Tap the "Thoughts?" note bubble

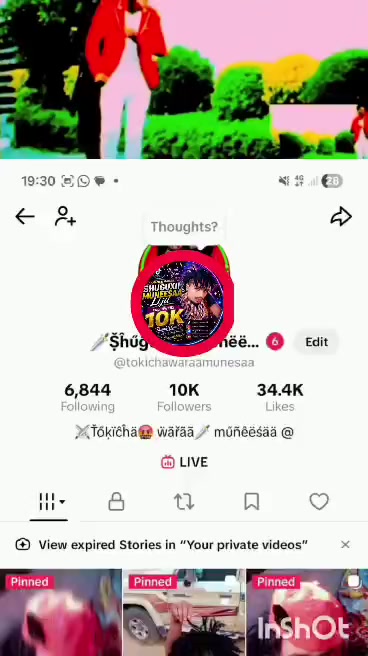[x=184, y=227]
